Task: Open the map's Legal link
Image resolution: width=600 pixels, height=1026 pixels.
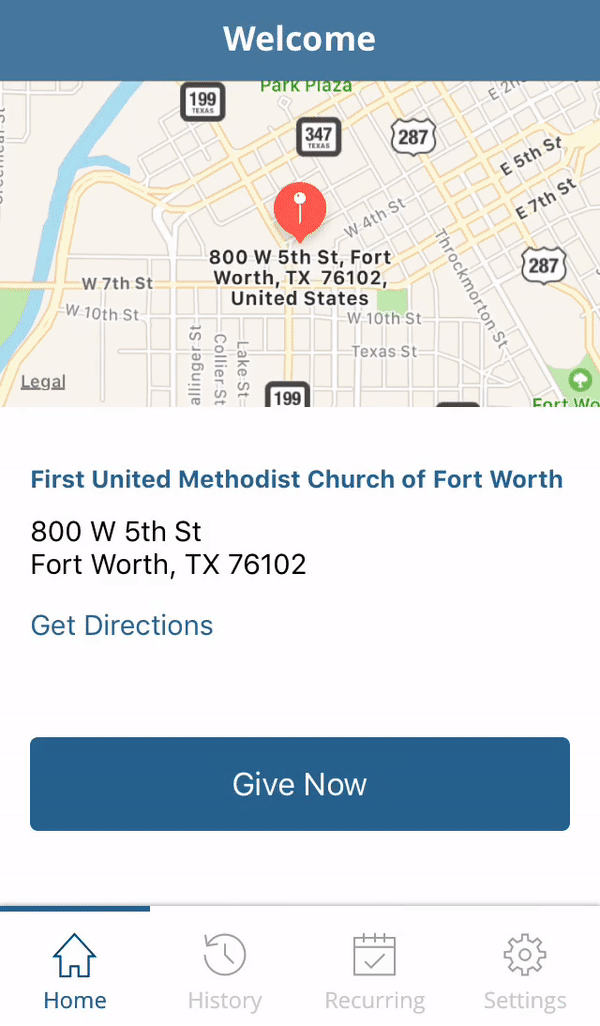Action: pyautogui.click(x=43, y=382)
